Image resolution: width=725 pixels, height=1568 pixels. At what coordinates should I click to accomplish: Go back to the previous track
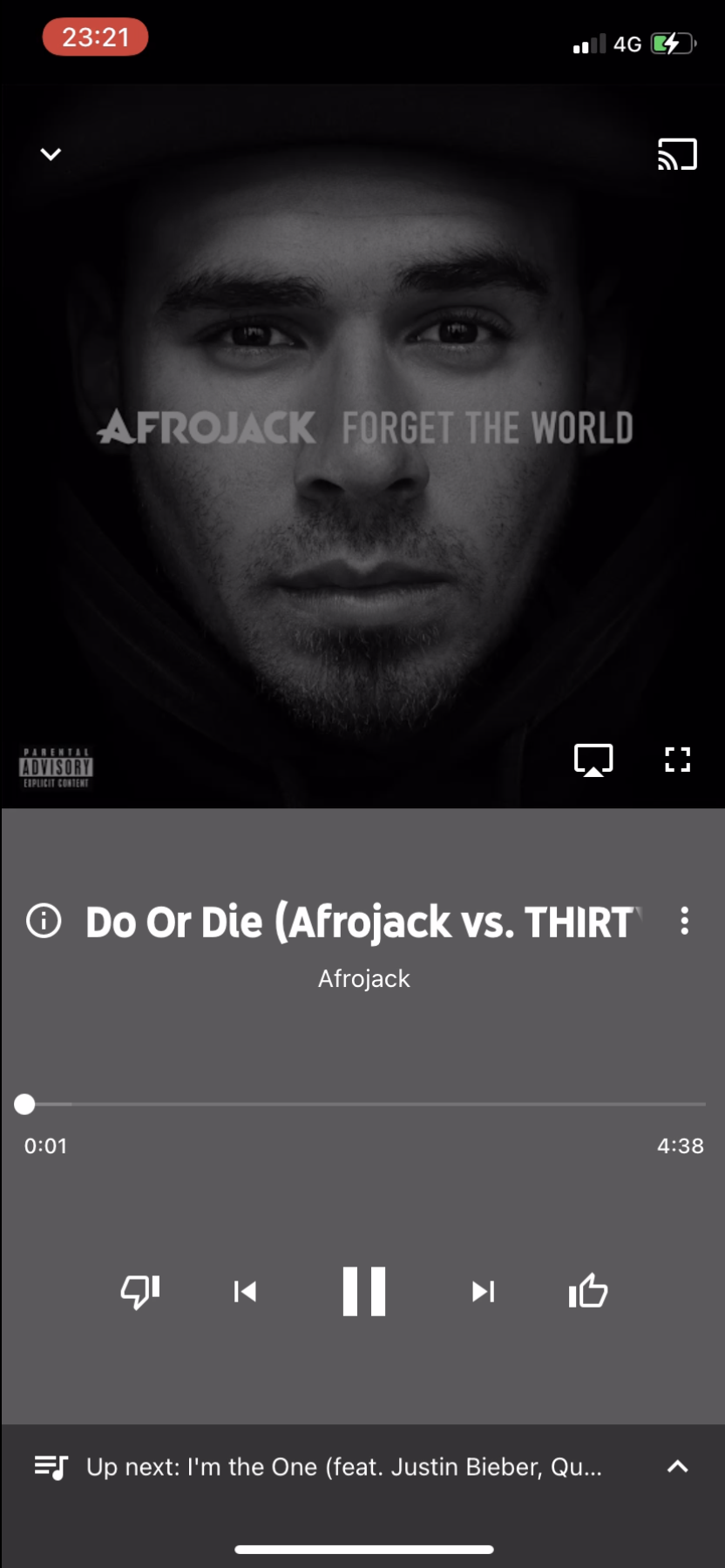pyautogui.click(x=245, y=1292)
